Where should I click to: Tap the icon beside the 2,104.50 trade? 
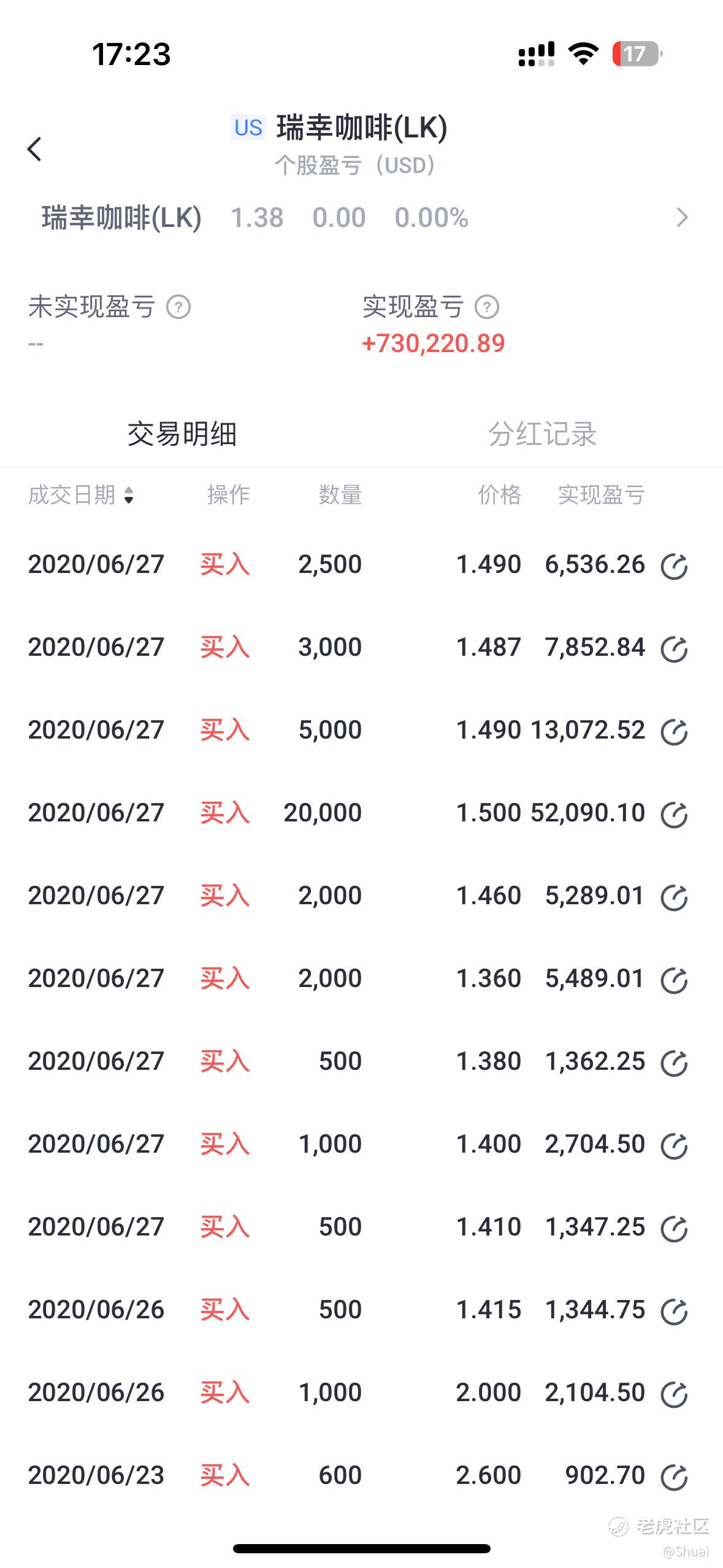coord(673,1394)
